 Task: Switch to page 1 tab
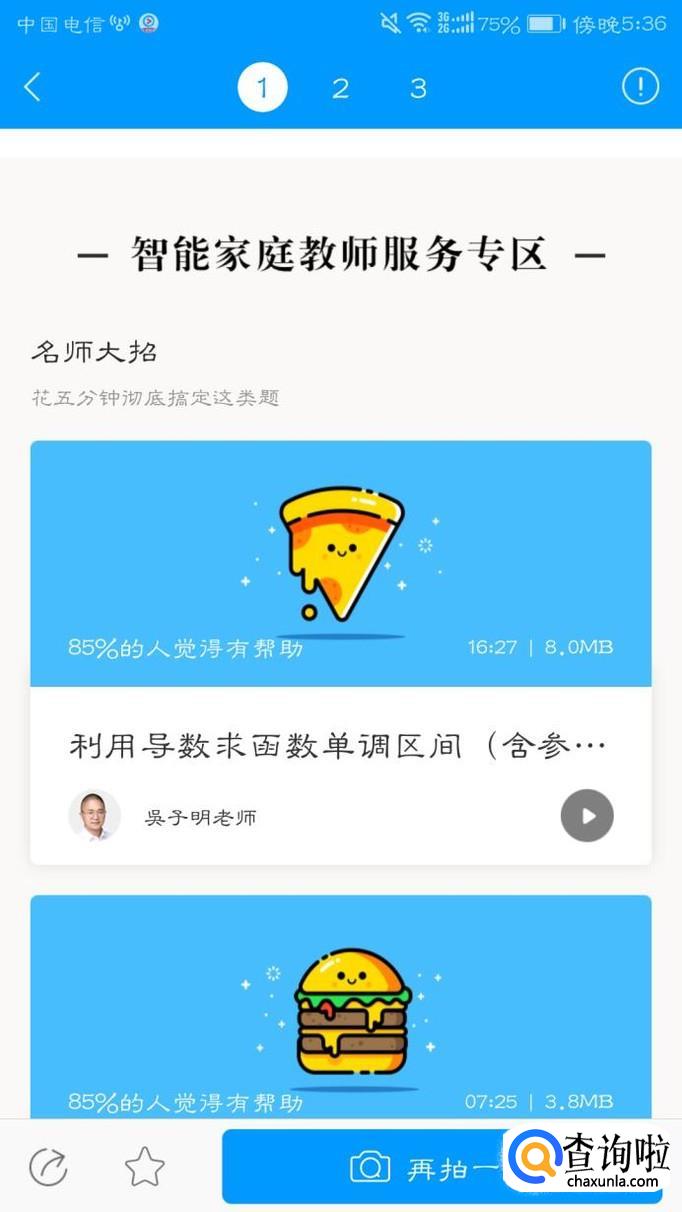coord(262,88)
